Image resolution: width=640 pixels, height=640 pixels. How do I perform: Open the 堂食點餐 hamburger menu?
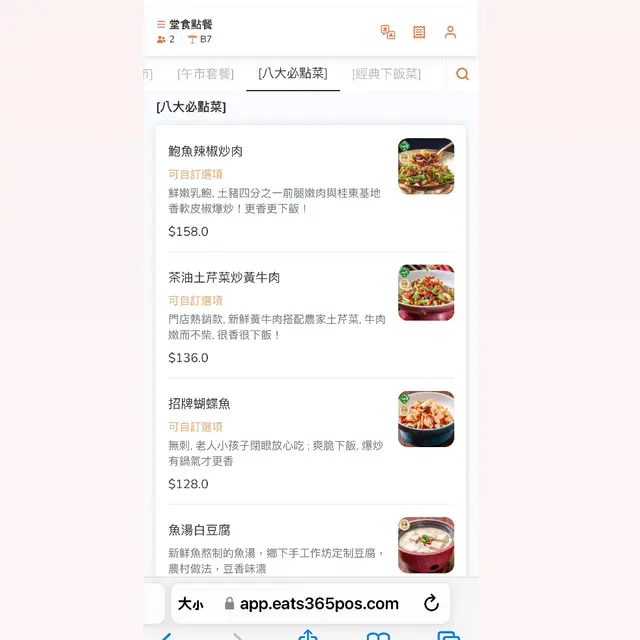[161, 24]
